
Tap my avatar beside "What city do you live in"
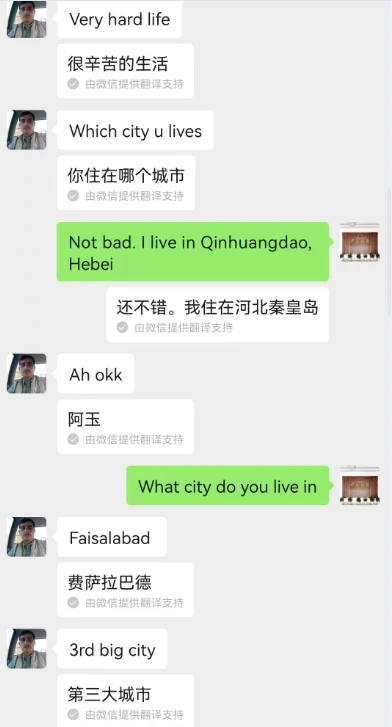(x=360, y=485)
